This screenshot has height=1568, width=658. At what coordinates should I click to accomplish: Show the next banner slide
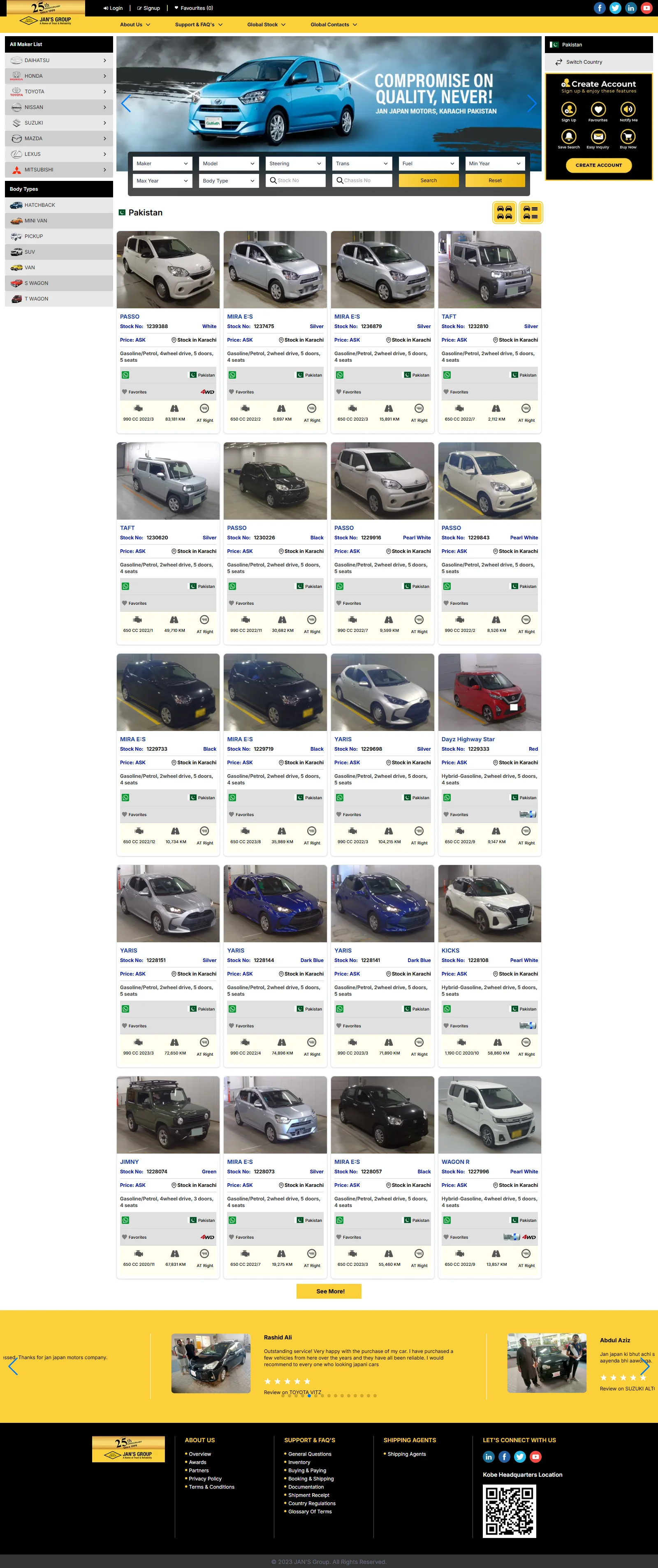(x=531, y=104)
